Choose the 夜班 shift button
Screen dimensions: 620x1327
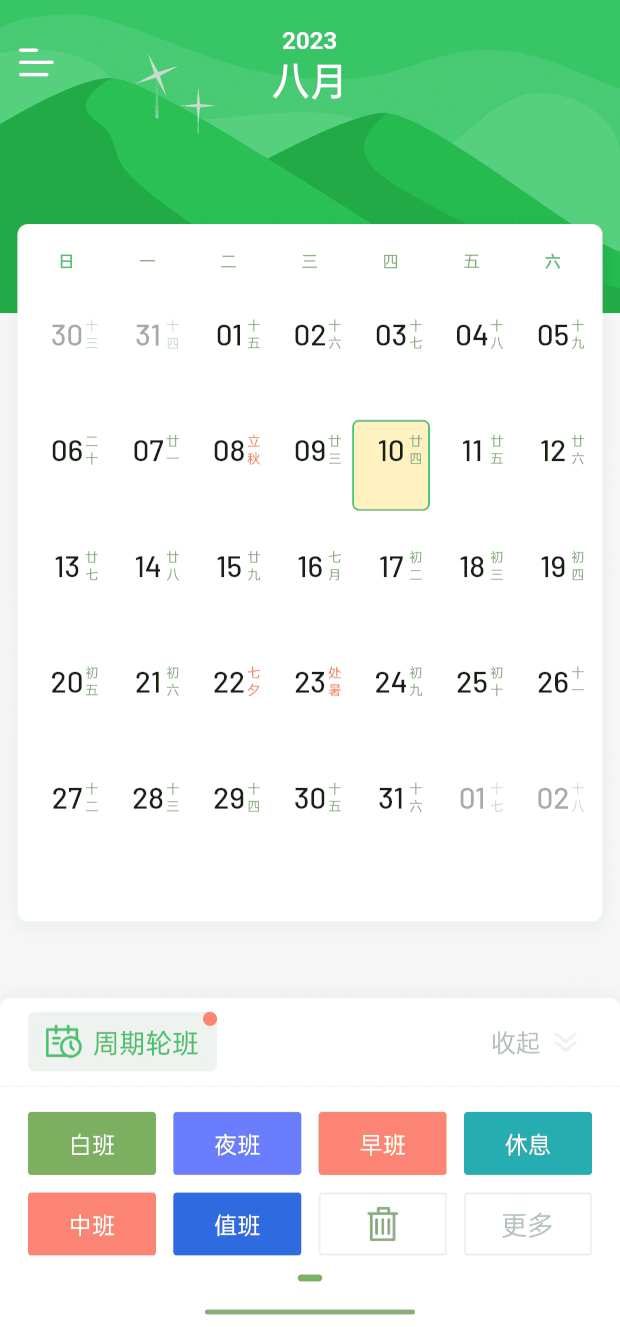[x=237, y=1143]
